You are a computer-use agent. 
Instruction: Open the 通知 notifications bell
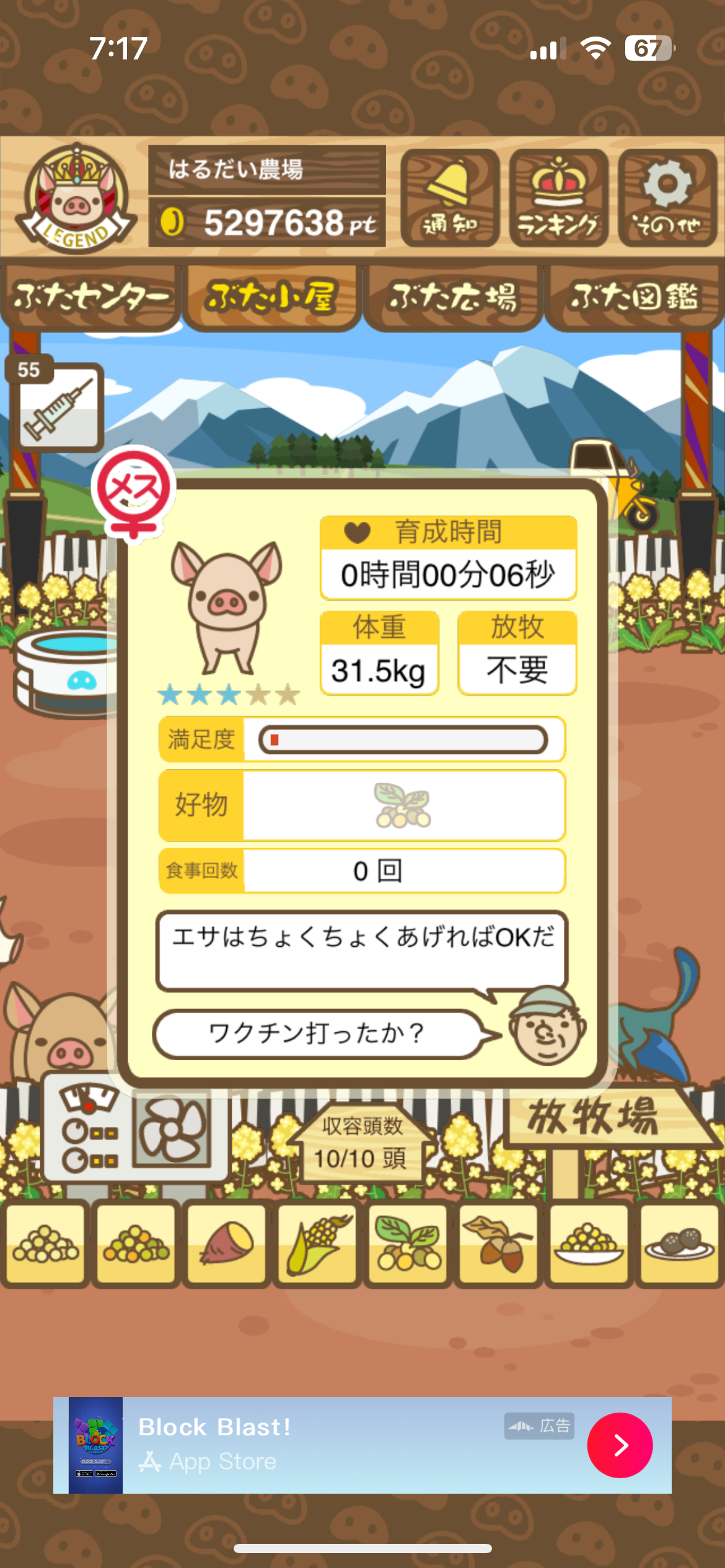coord(450,198)
